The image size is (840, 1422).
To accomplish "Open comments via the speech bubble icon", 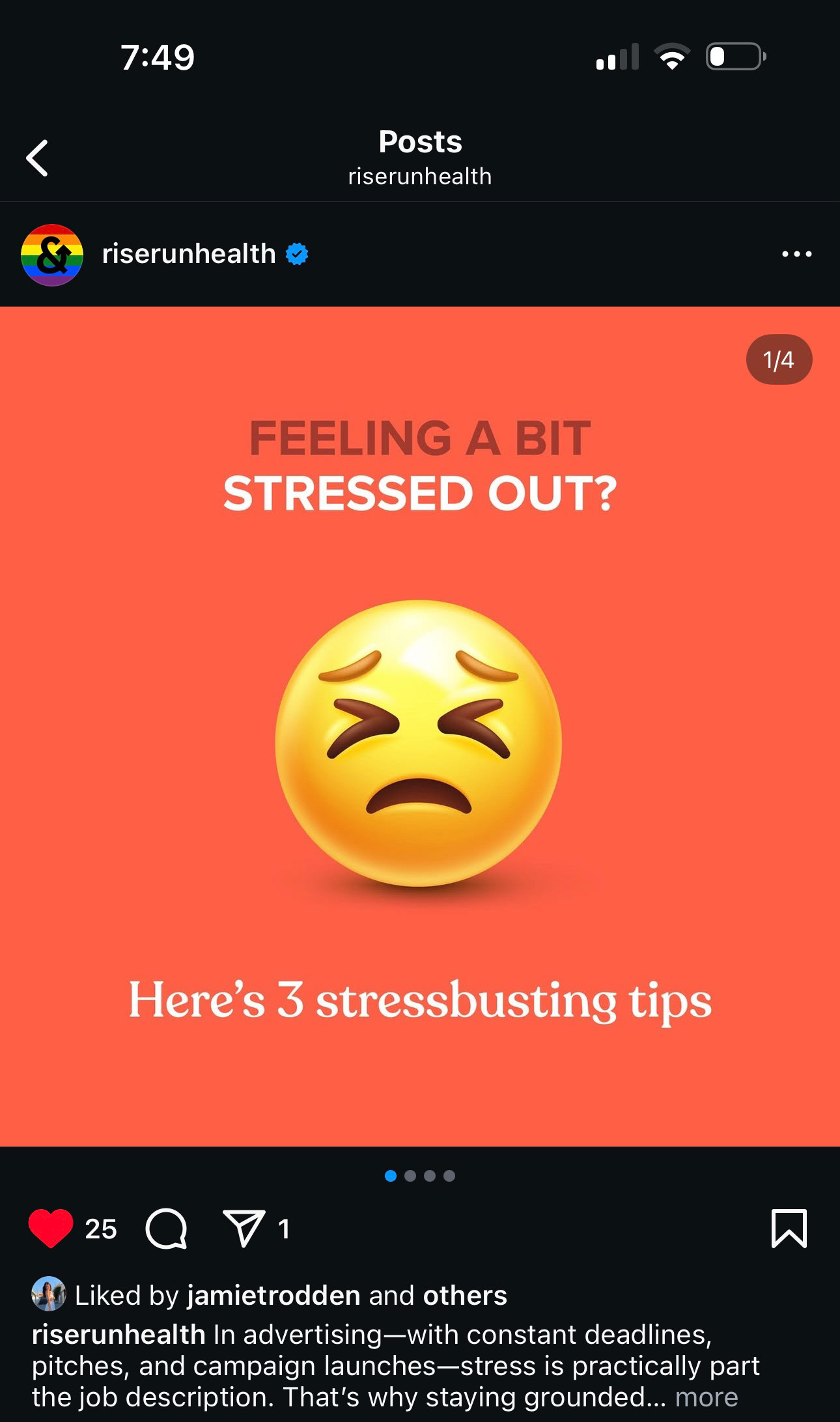I will 167,1229.
